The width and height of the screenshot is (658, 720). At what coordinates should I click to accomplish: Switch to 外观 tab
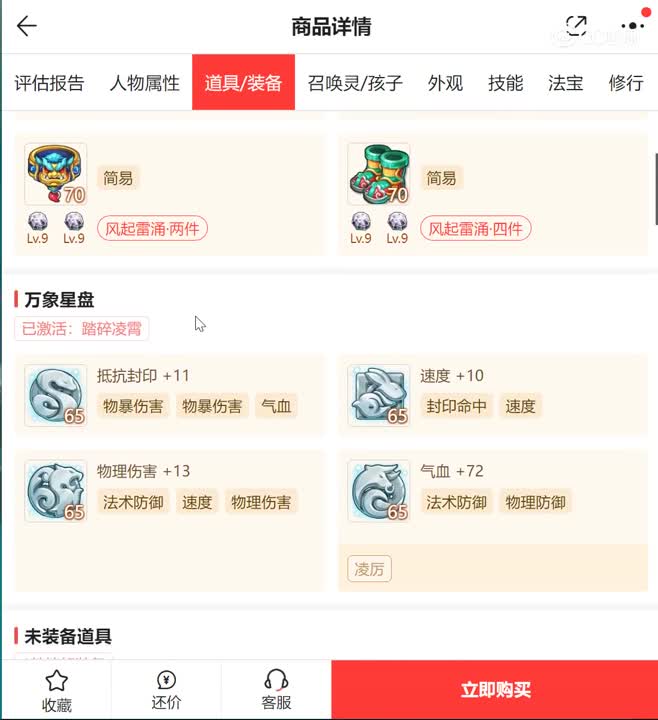tap(445, 83)
